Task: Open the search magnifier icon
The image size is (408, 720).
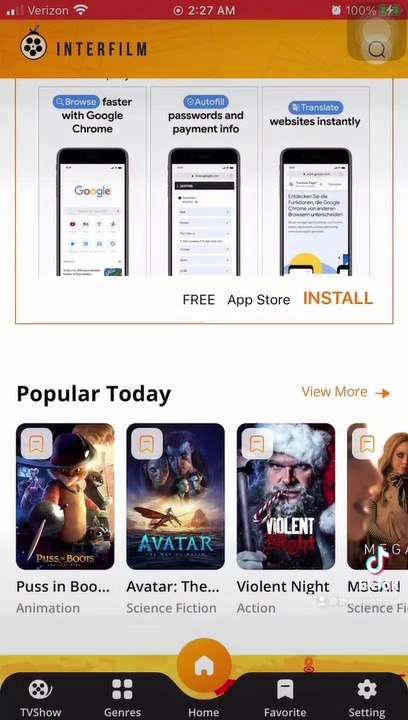Action: click(376, 50)
